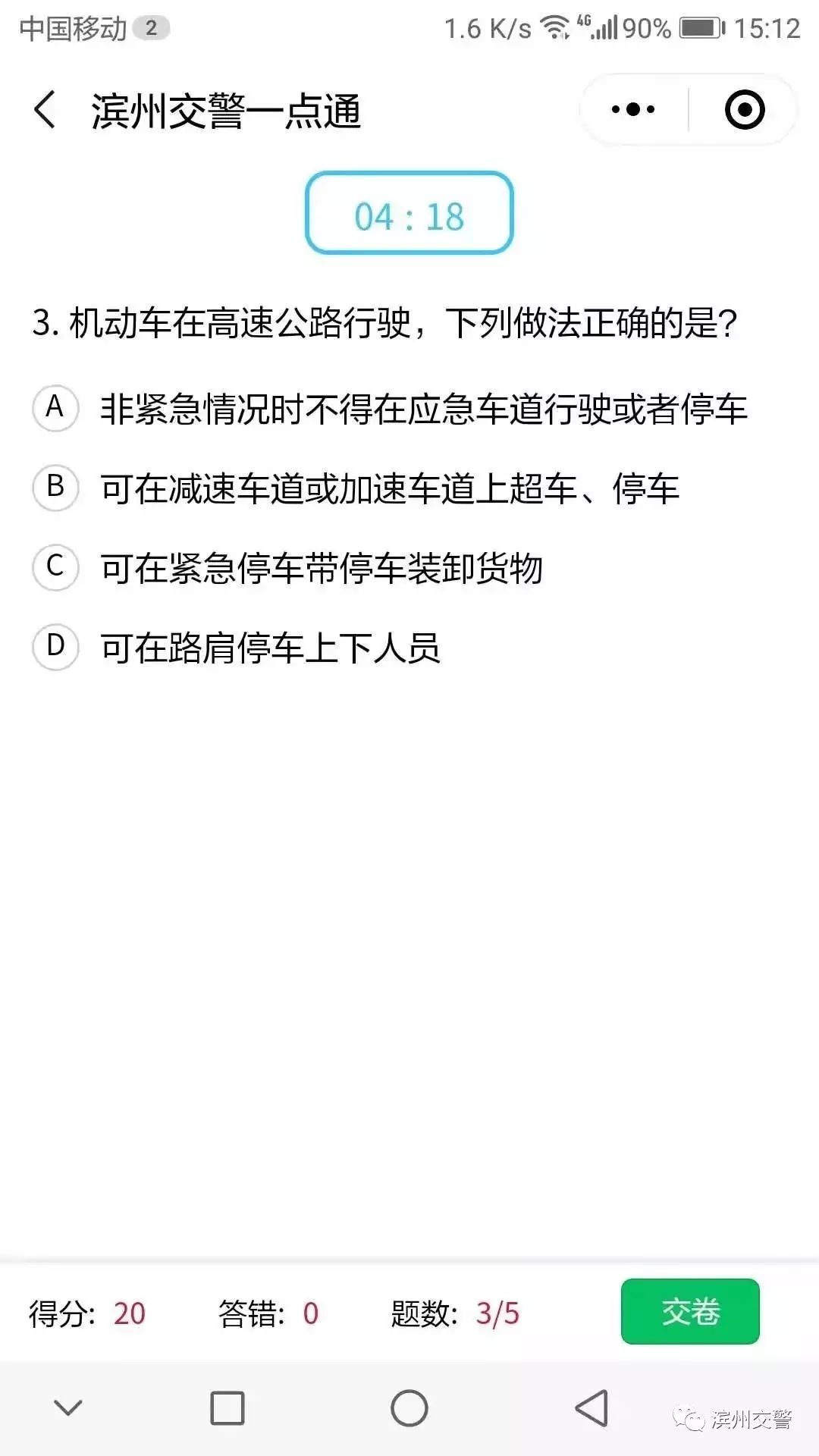
Task: Select answer A 非紧急情况时不得在应急车道行驶
Action: pos(55,408)
